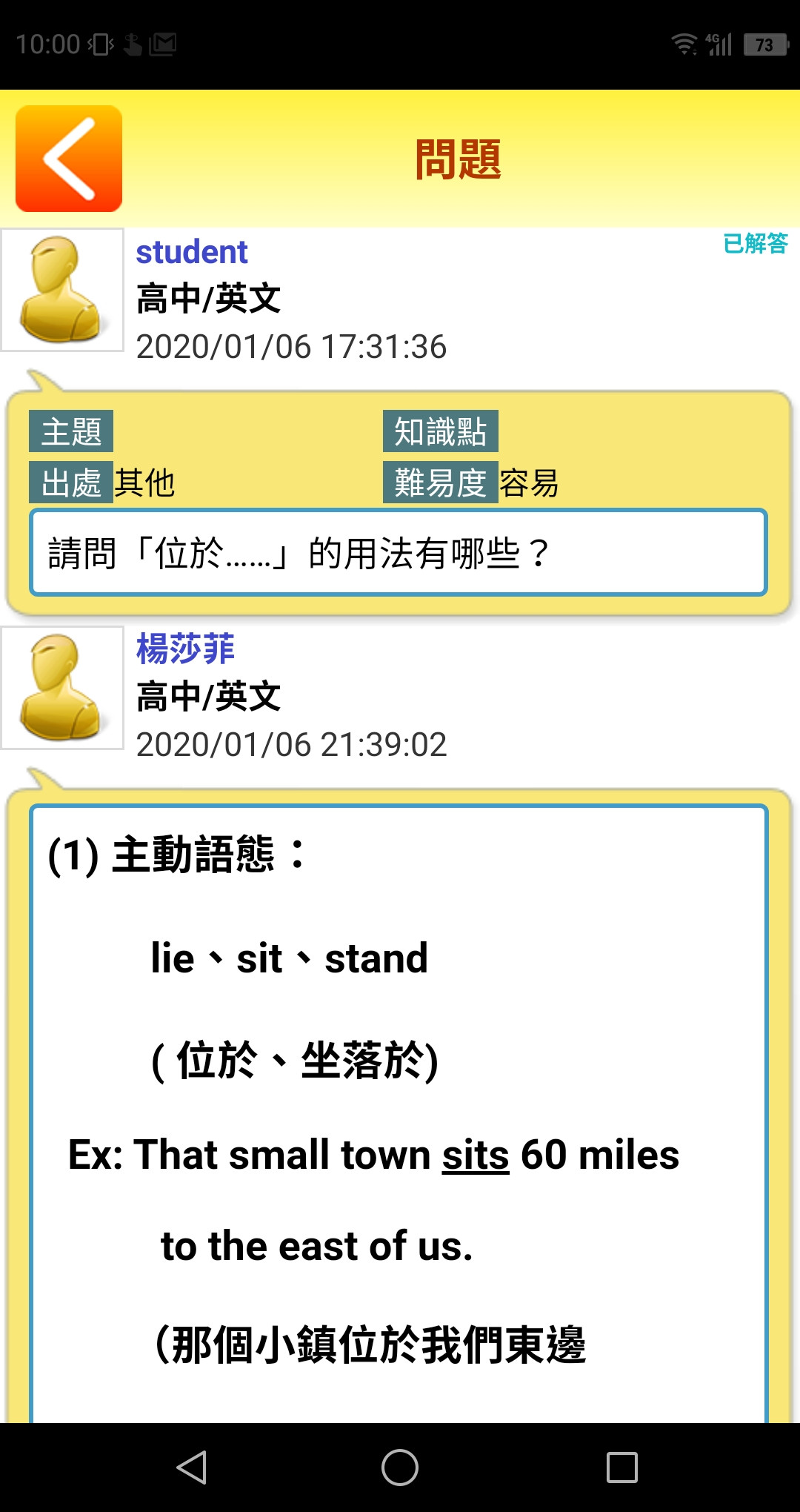Open the system recent apps view

(x=621, y=1468)
